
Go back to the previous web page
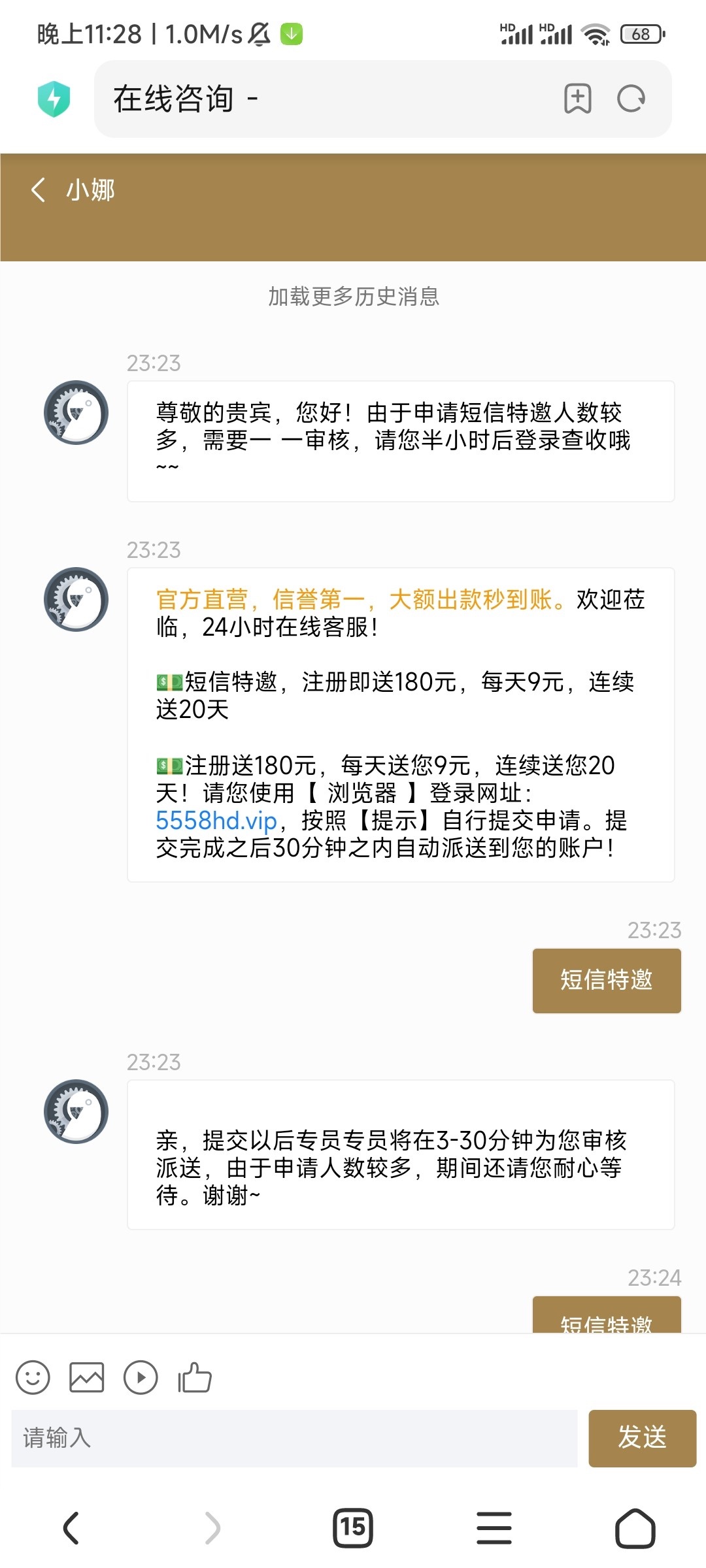click(x=71, y=1528)
